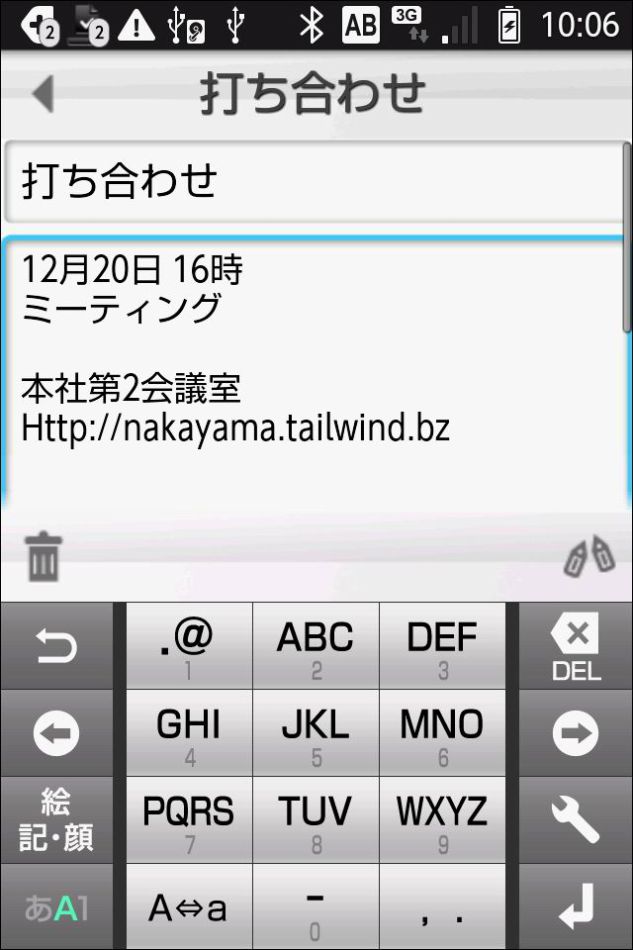
Task: Open keyboard settings wrench key
Action: coord(576,820)
